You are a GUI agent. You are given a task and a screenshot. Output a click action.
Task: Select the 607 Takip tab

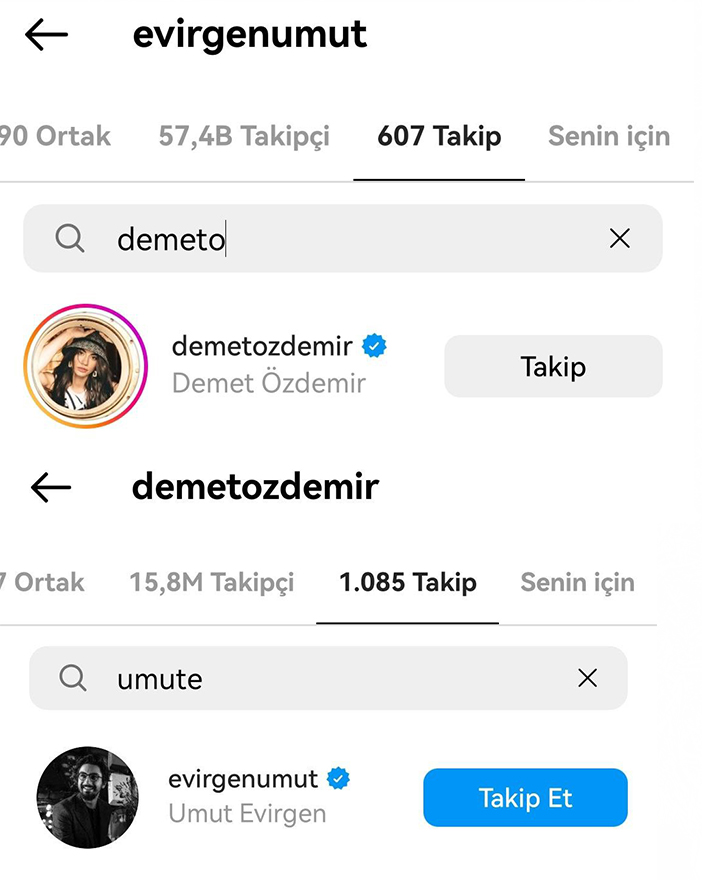439,136
